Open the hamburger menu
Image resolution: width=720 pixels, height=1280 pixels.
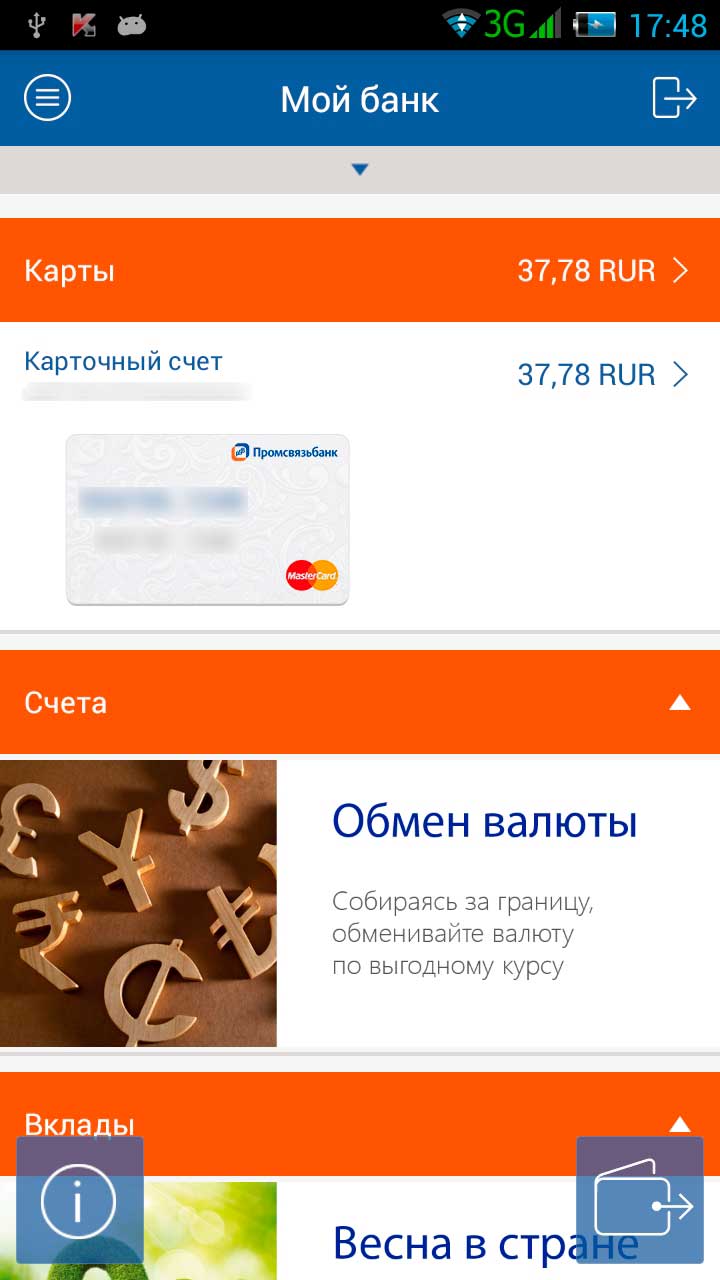coord(47,98)
